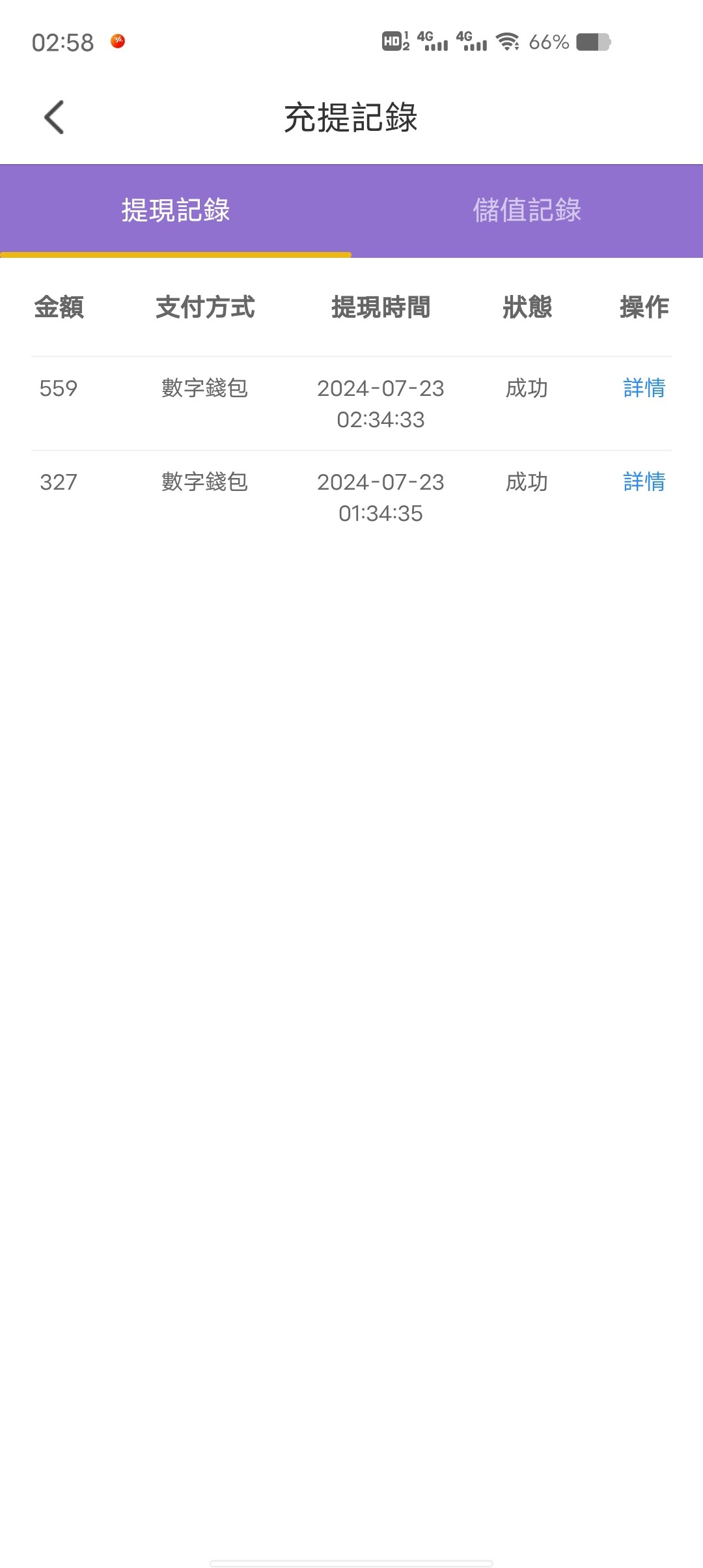Tap the battery icon in status bar

(592, 43)
